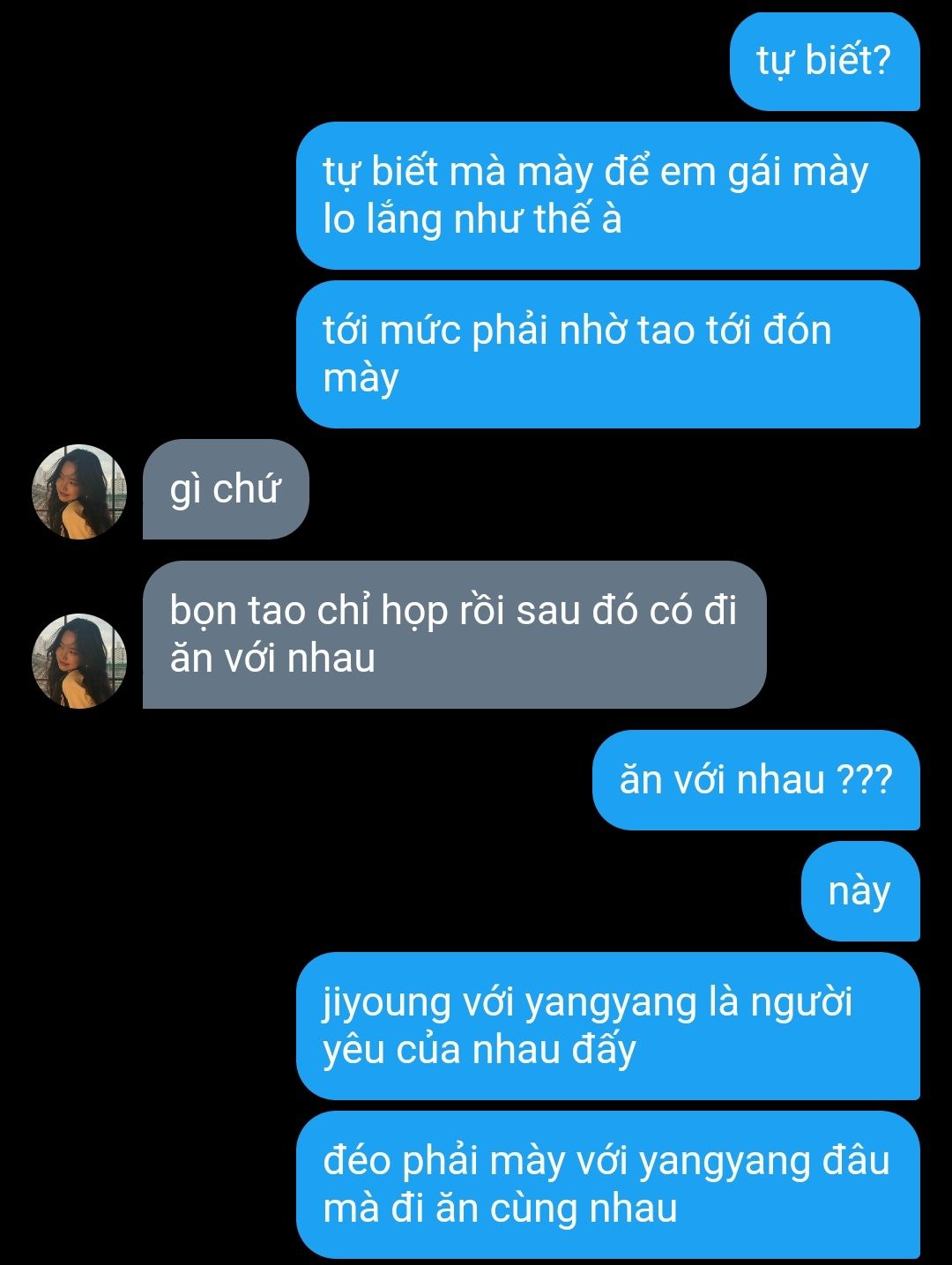Open sender's avatar beside "bọn tao chỉ họp" message
The height and width of the screenshot is (1265, 952).
(x=79, y=660)
